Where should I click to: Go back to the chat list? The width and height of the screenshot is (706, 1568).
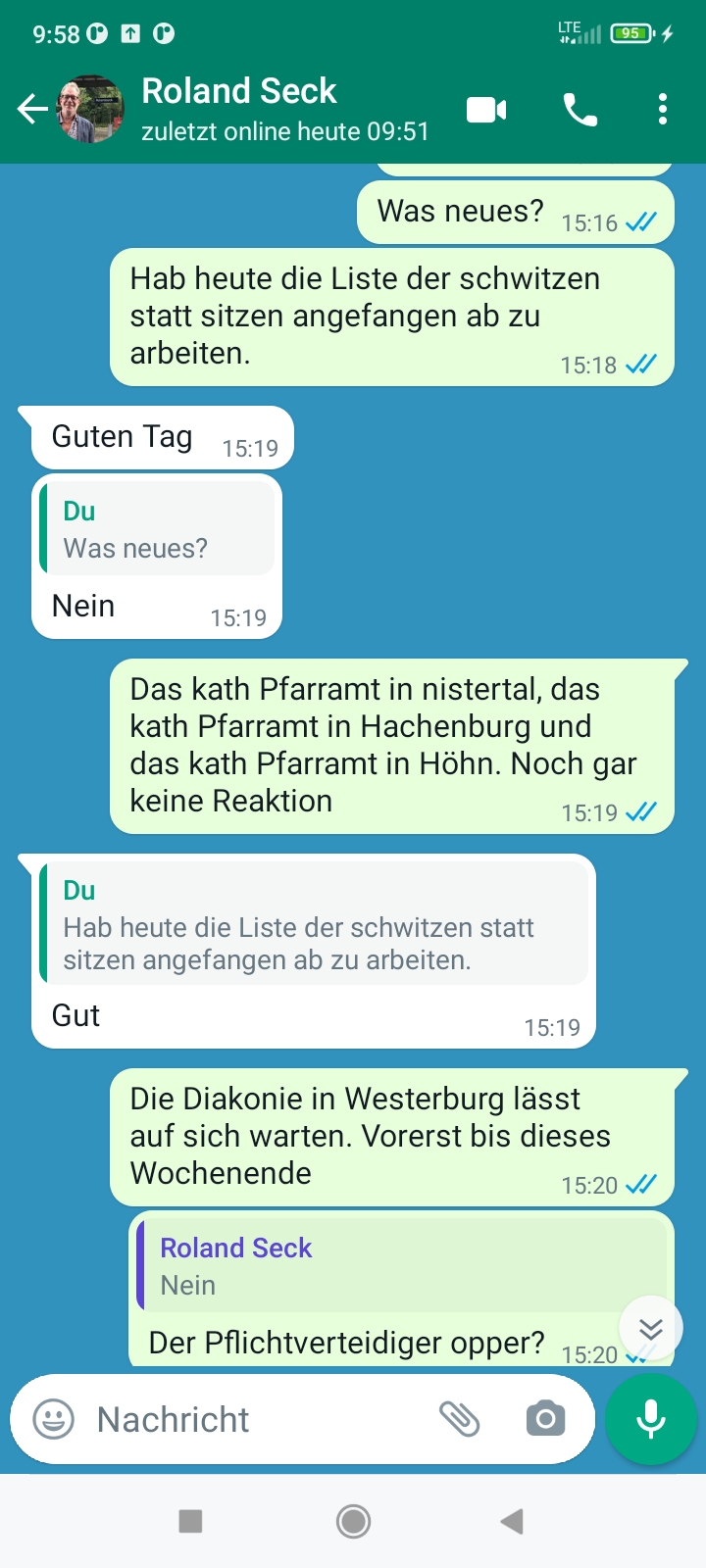[32, 109]
